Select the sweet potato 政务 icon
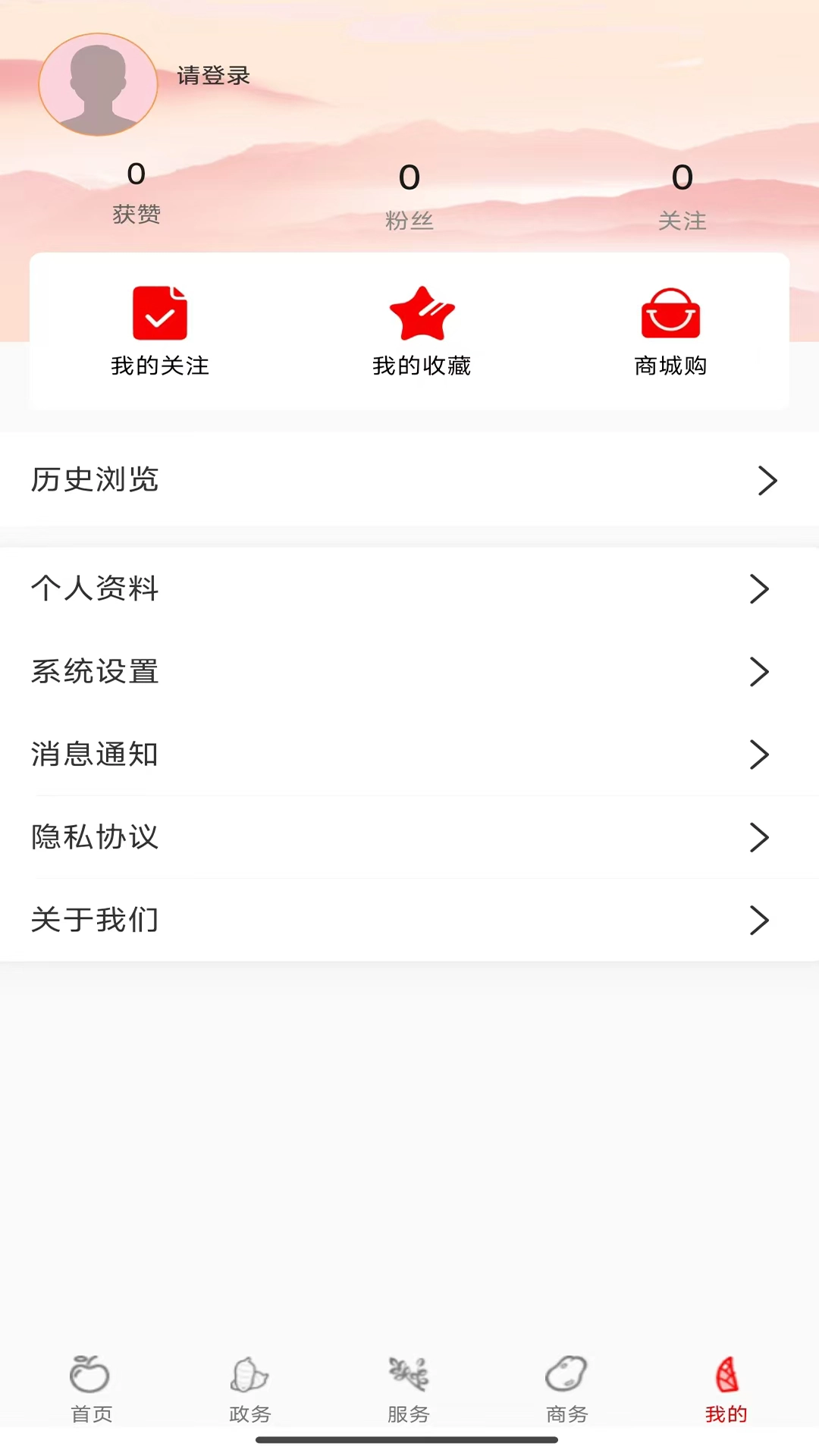Viewport: 819px width, 1456px height. tap(249, 1374)
